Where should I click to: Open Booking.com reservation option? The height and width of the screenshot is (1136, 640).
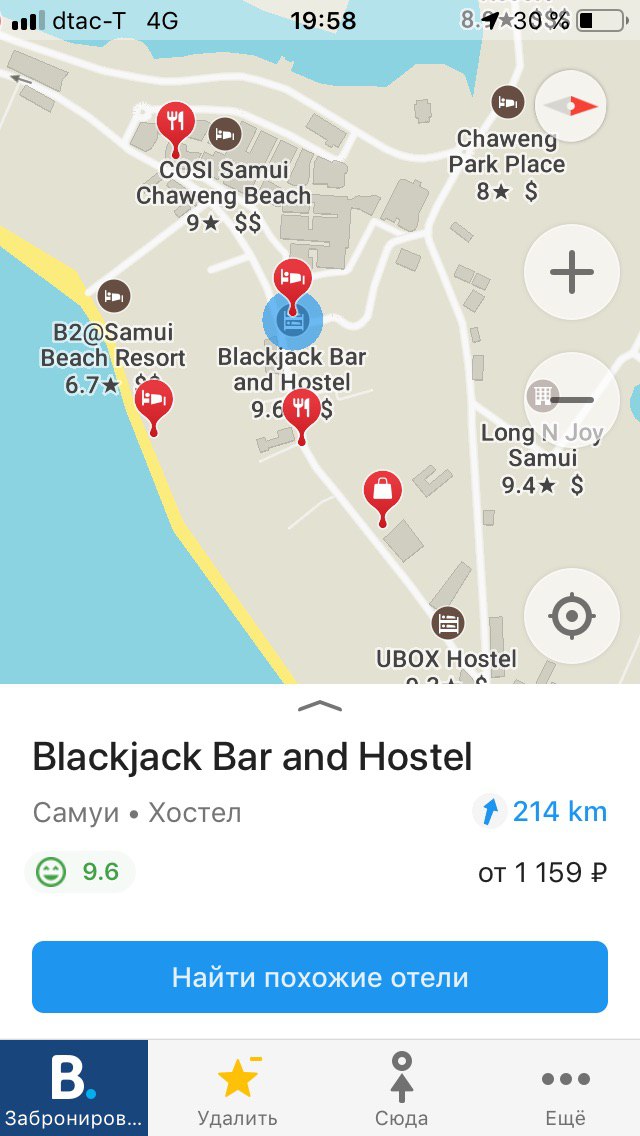click(x=74, y=1088)
